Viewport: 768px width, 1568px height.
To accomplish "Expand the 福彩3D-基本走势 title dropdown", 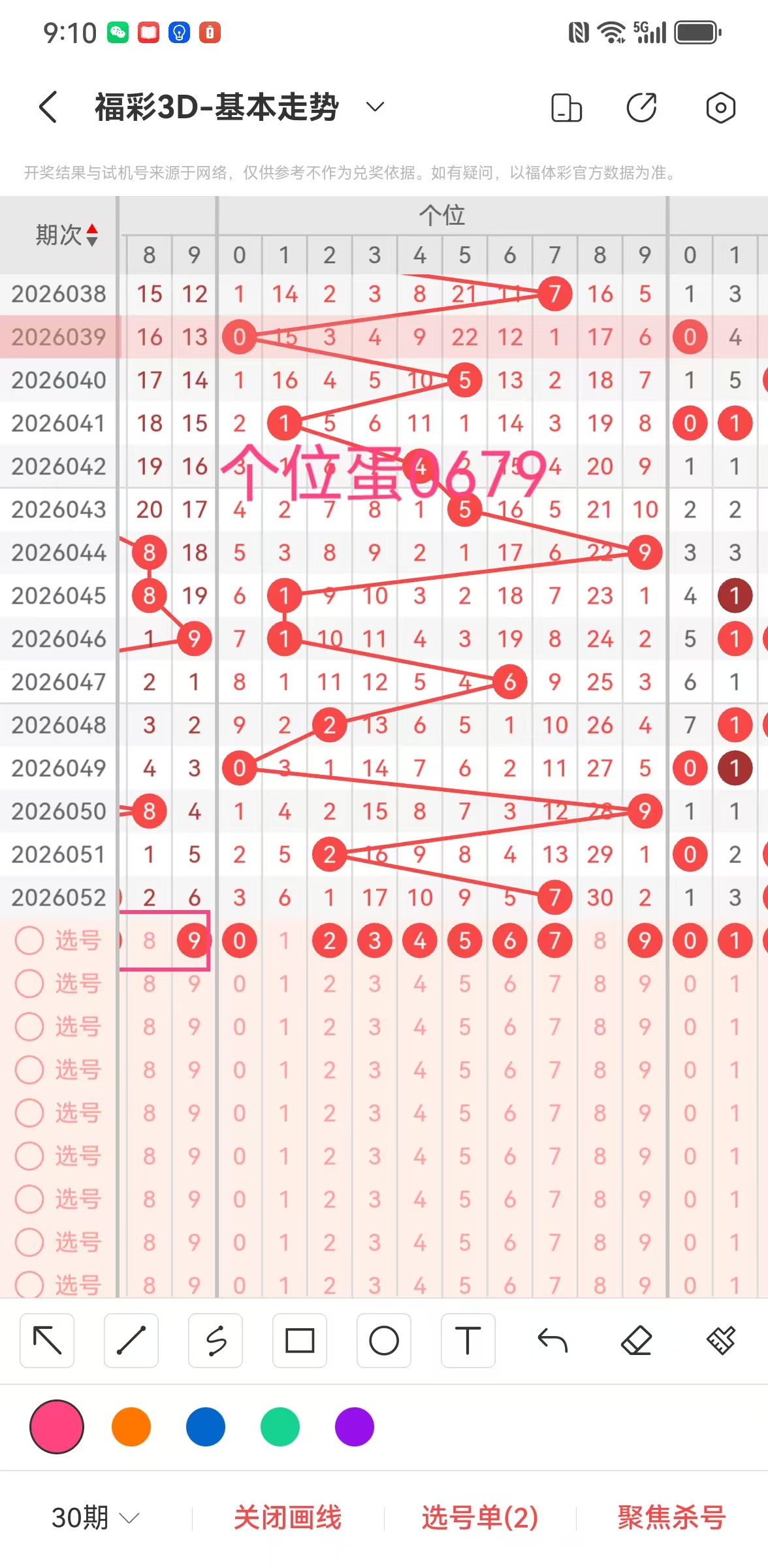I will [374, 106].
